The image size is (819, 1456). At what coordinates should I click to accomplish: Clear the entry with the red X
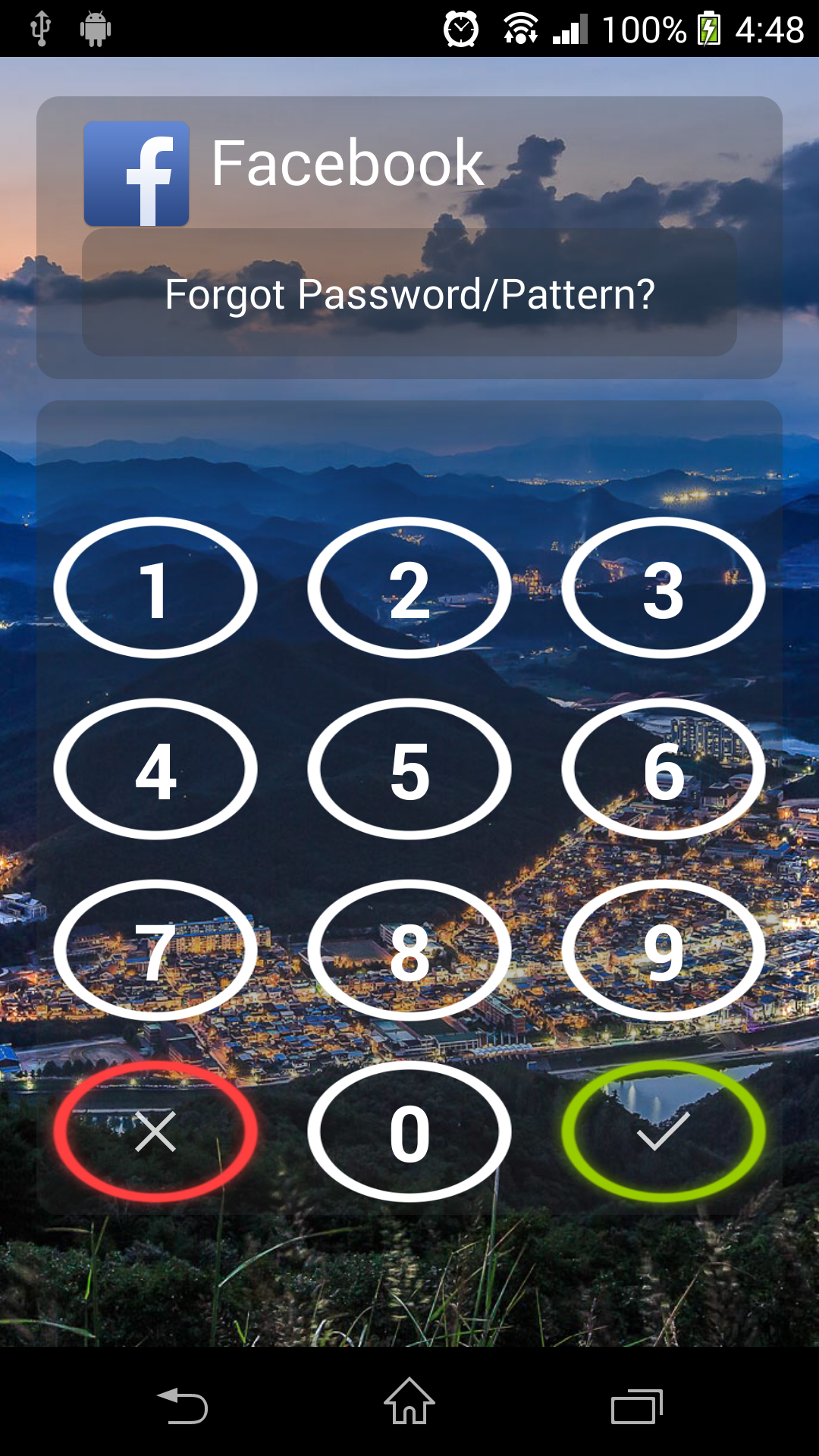(x=155, y=1131)
